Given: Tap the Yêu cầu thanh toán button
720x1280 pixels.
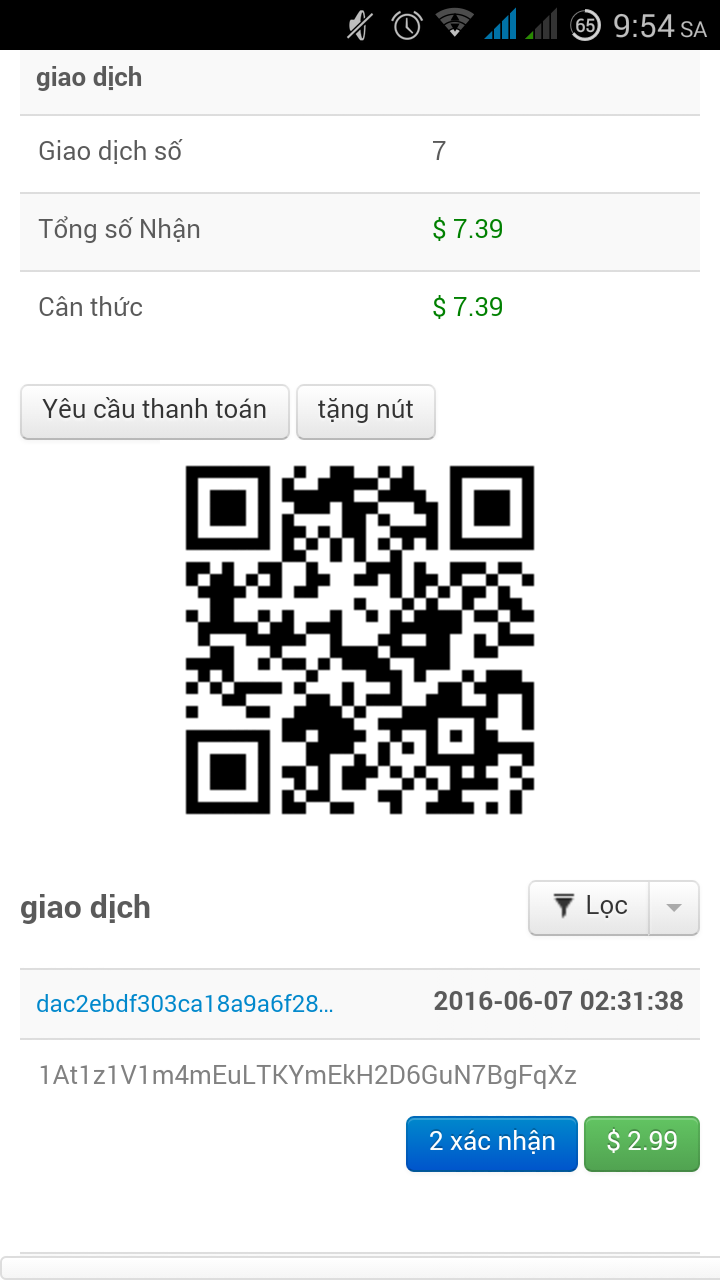Looking at the screenshot, I should click(155, 411).
